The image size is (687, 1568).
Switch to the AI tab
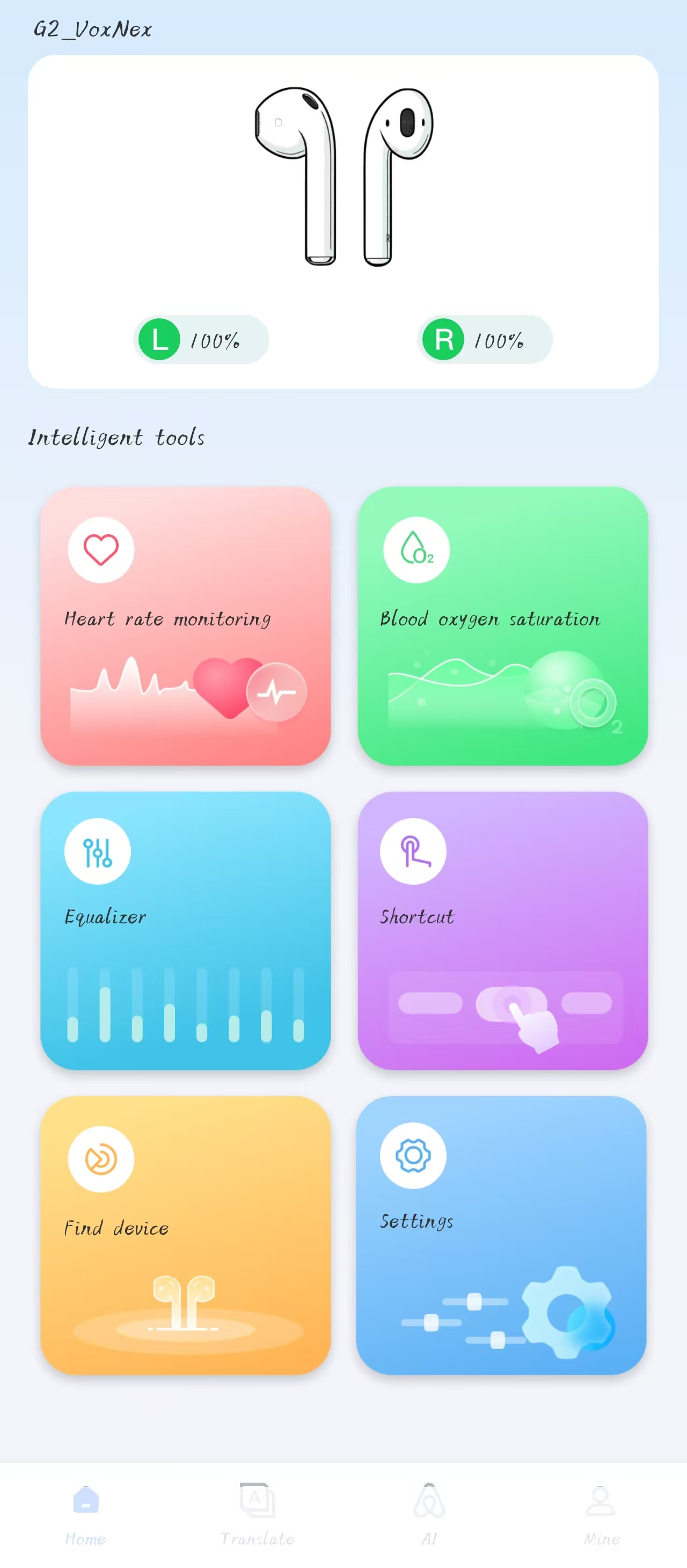429,1512
